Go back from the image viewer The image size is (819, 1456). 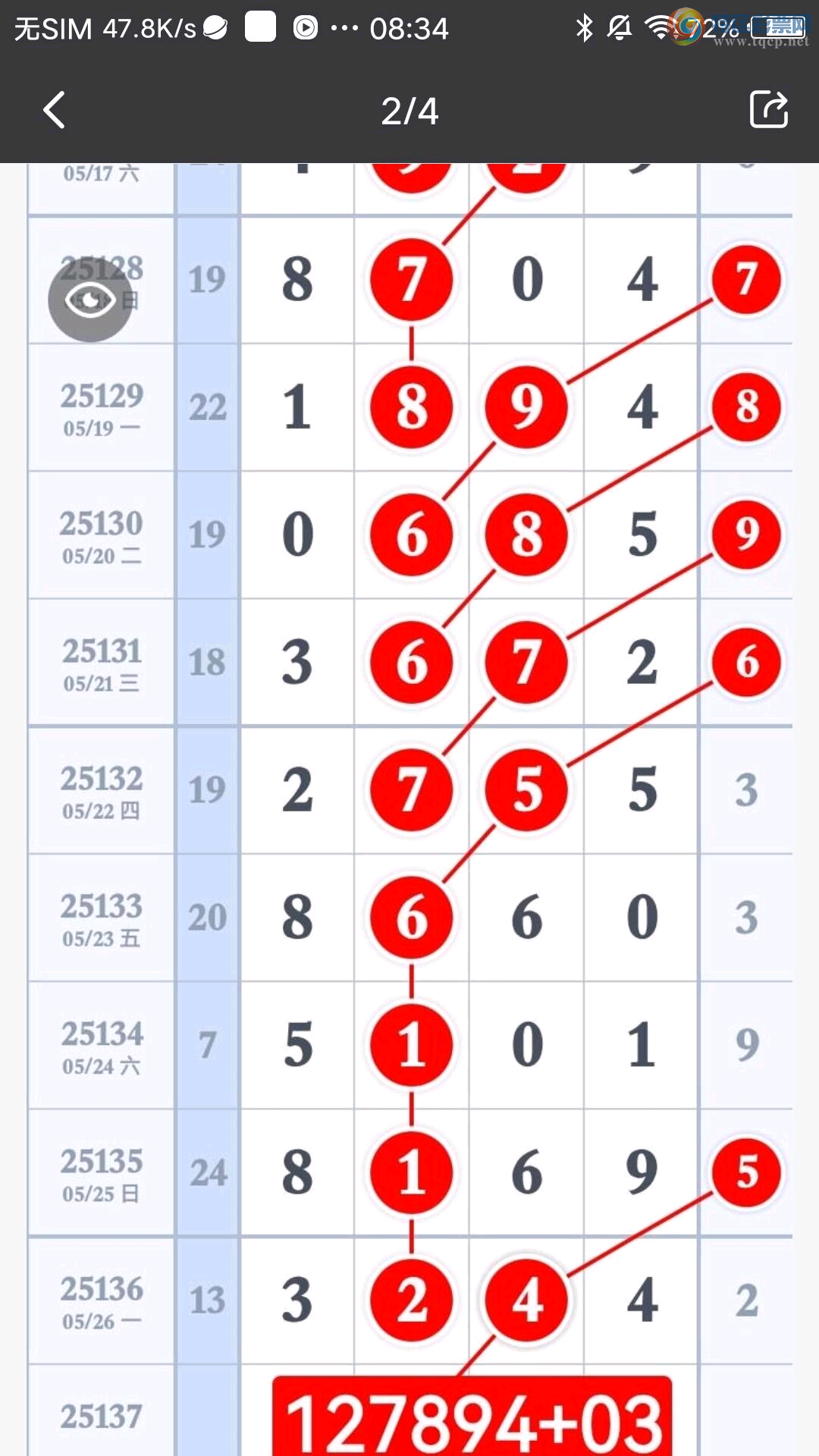54,111
